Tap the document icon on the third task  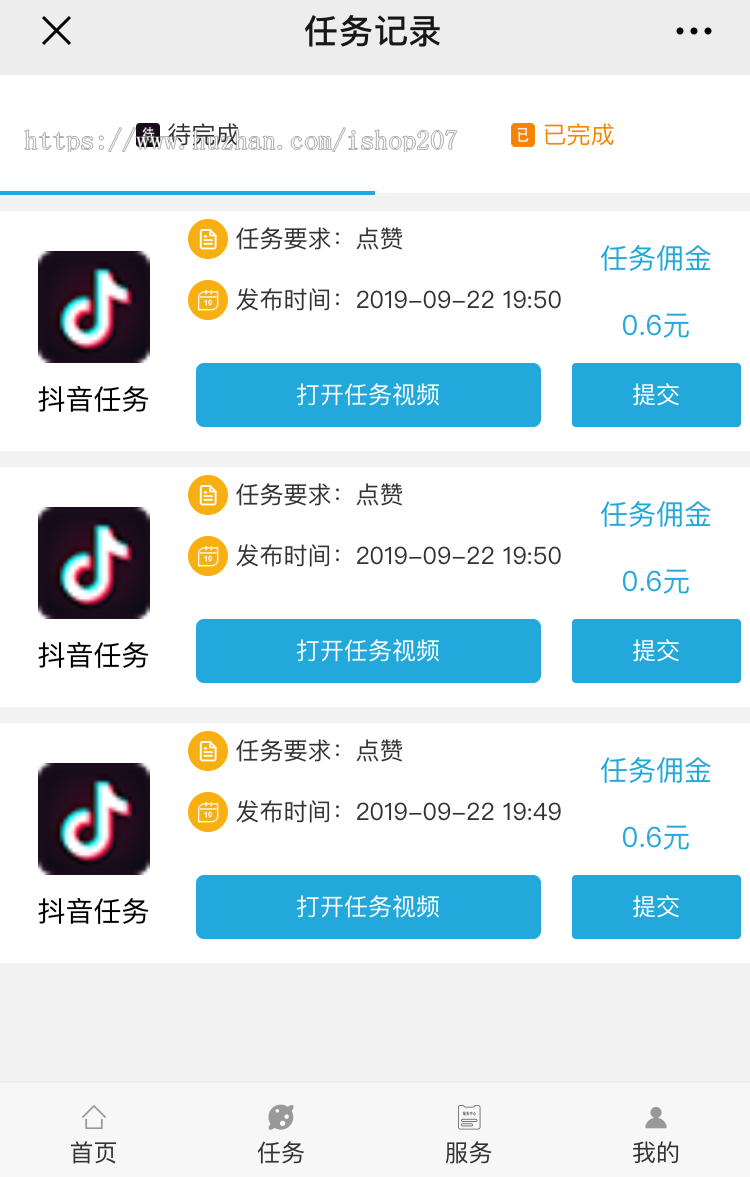207,751
